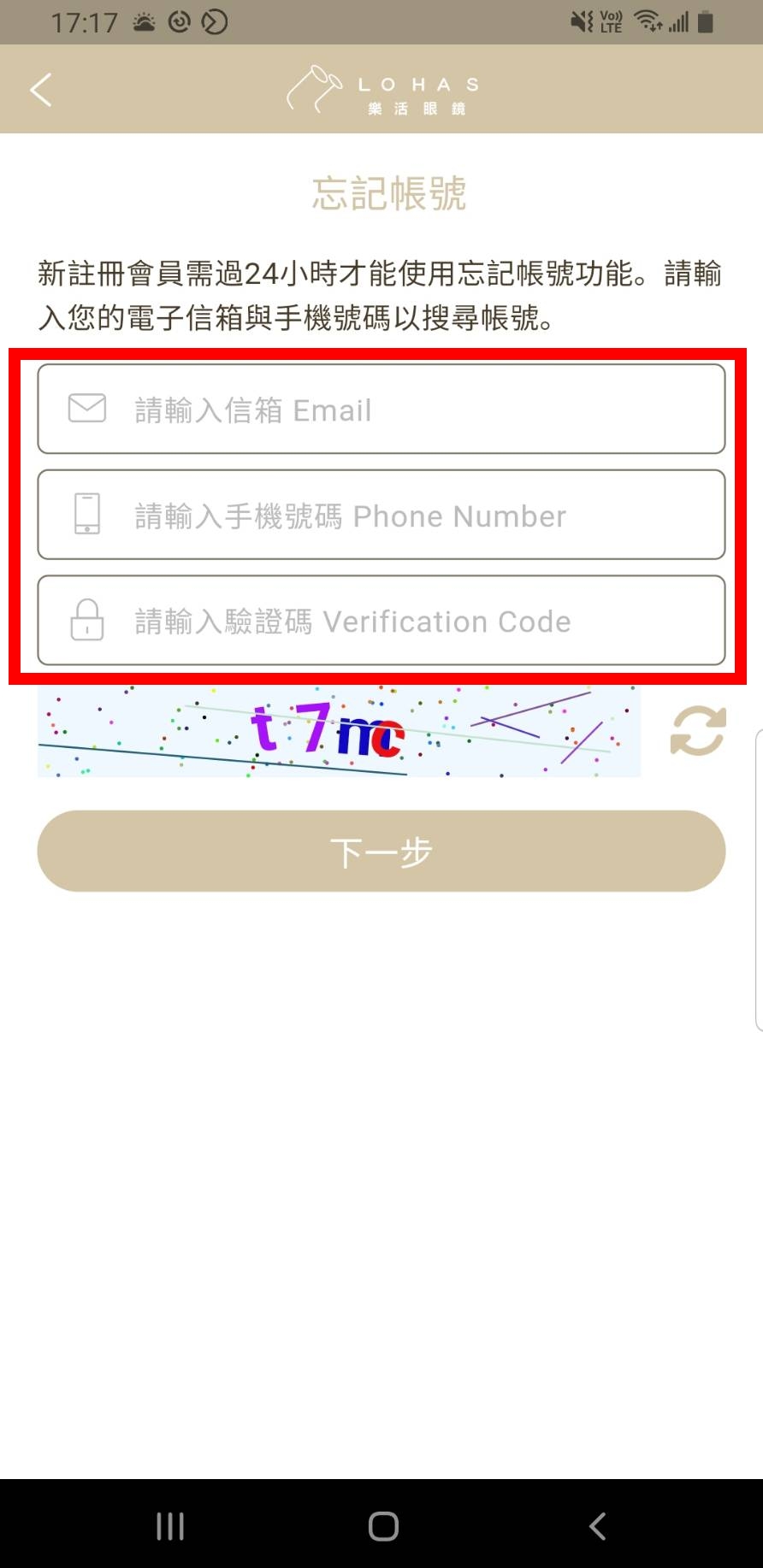Go to the system home screen
This screenshot has height=1568, width=763.
[383, 1526]
